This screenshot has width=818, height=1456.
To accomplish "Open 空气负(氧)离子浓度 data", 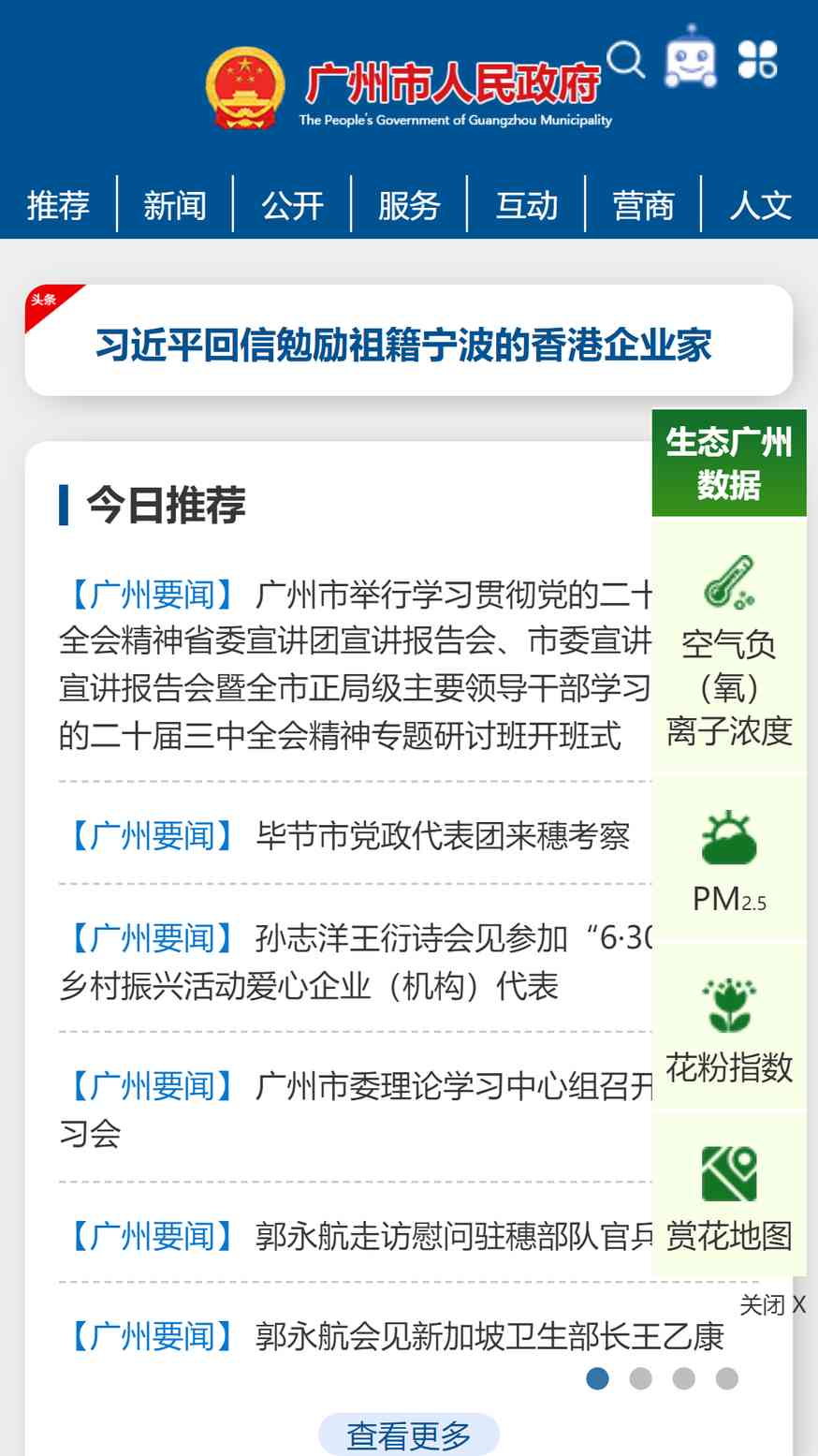I will [x=729, y=646].
